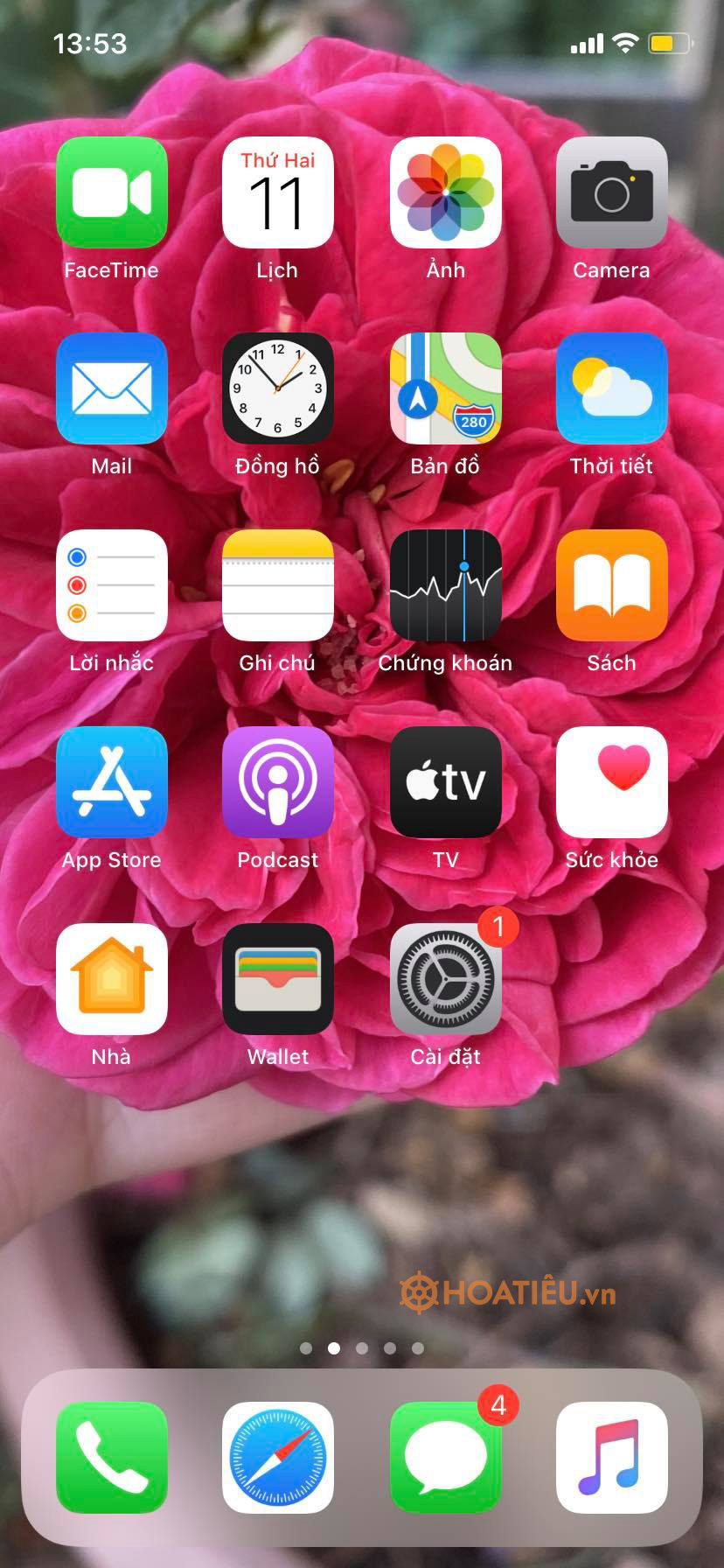Open the Podcast app
The height and width of the screenshot is (1568, 724).
click(x=277, y=782)
